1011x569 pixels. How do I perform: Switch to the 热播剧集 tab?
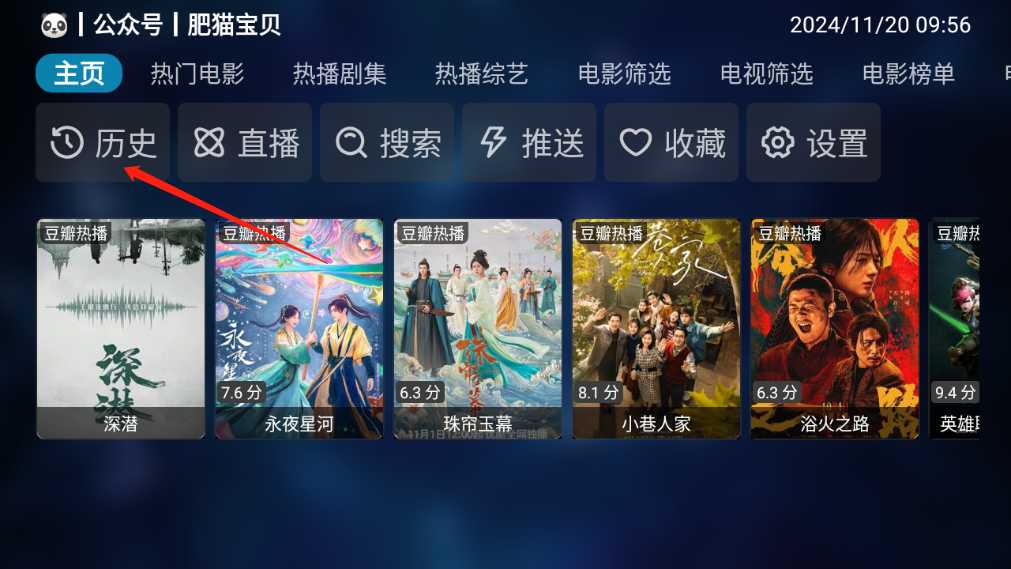point(339,74)
